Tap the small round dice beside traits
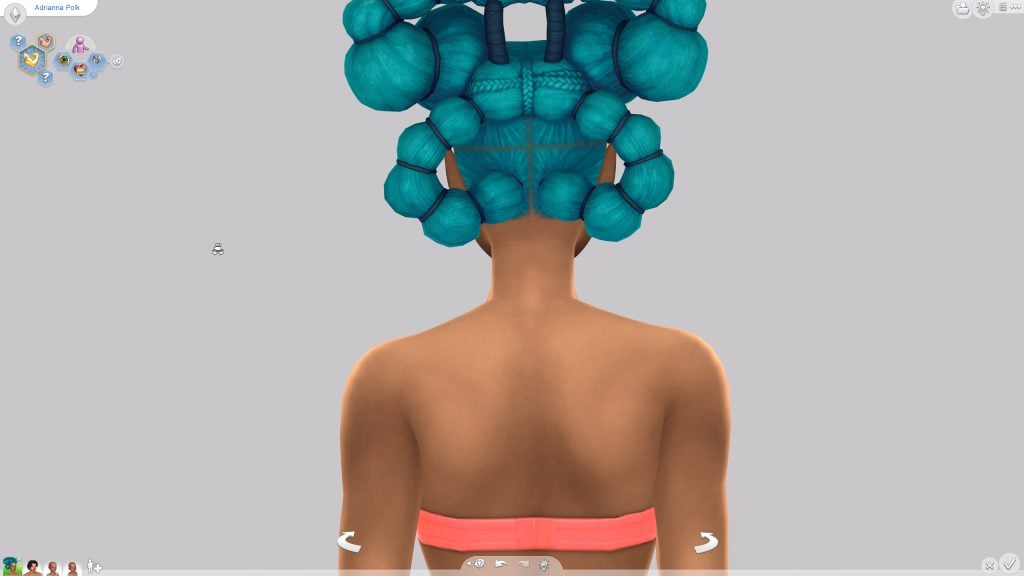This screenshot has height=576, width=1024. coord(116,61)
